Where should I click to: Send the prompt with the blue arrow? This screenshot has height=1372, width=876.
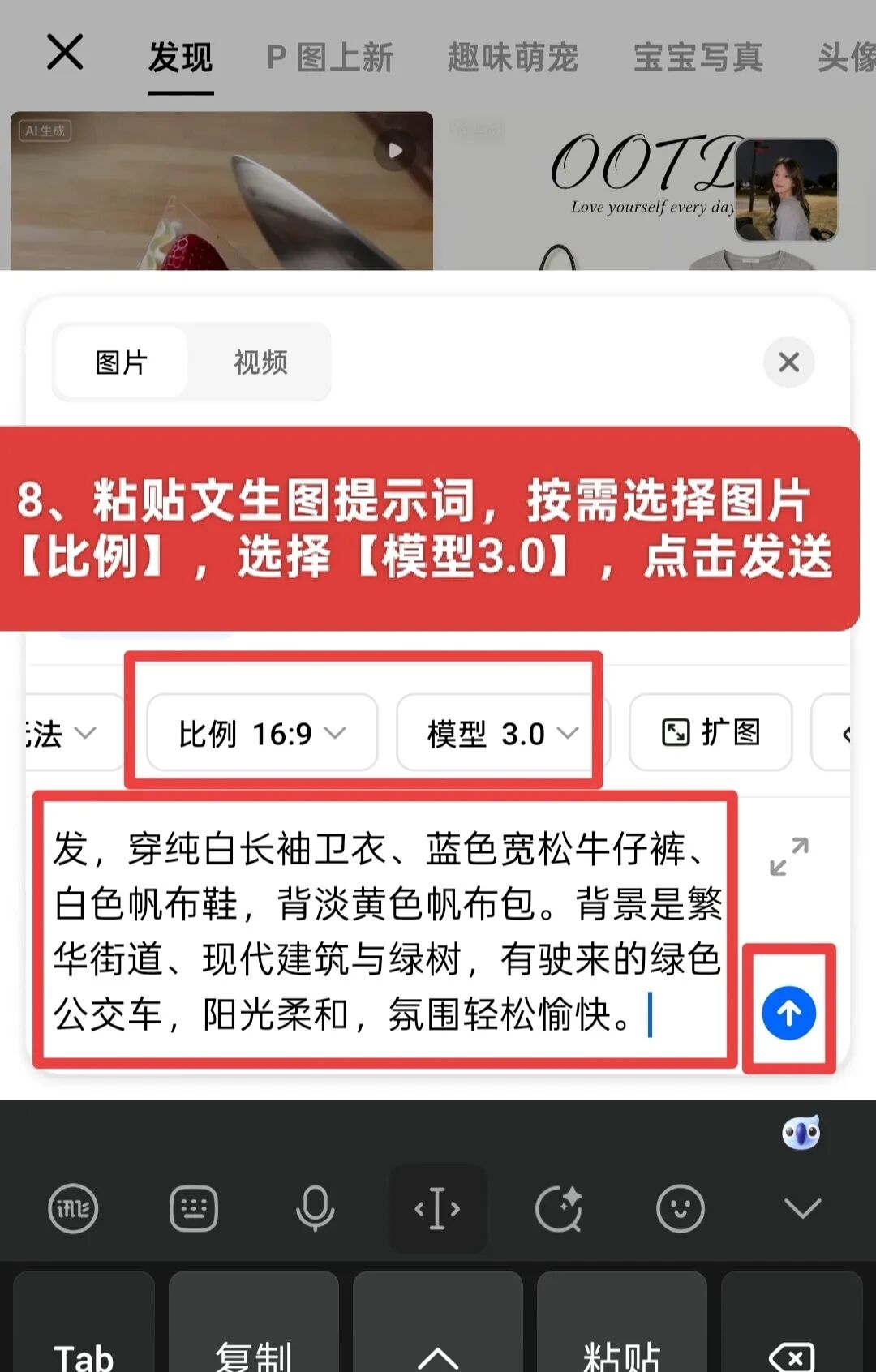tap(788, 1012)
